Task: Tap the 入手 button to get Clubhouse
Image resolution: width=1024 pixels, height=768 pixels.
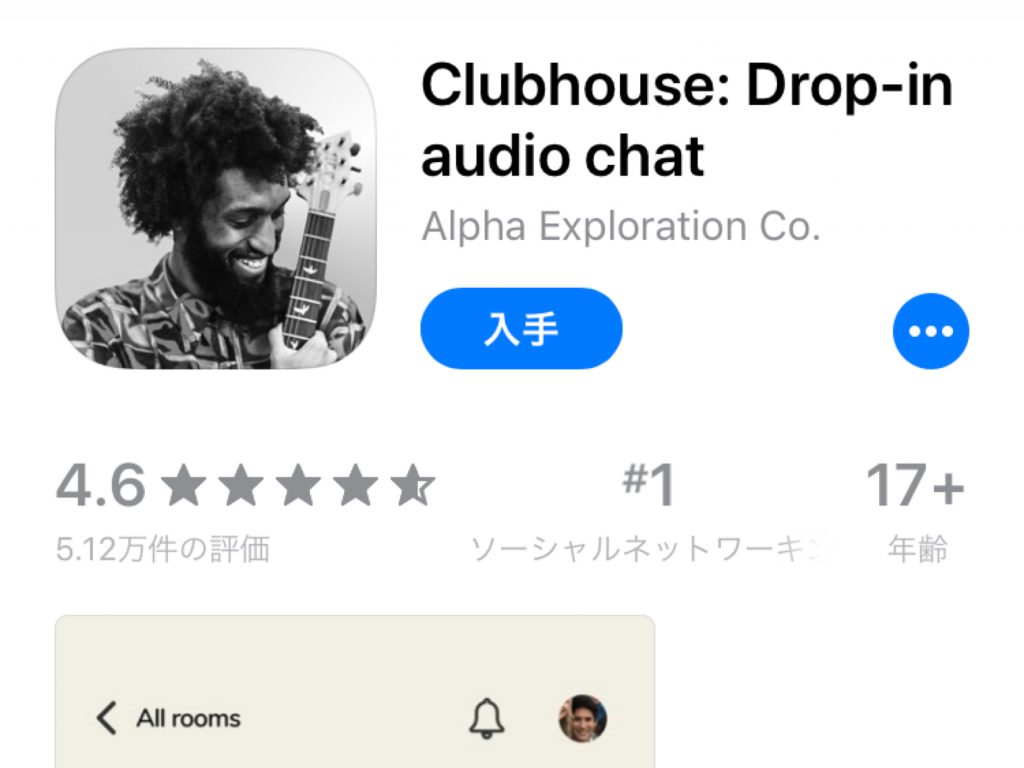Action: tap(521, 329)
